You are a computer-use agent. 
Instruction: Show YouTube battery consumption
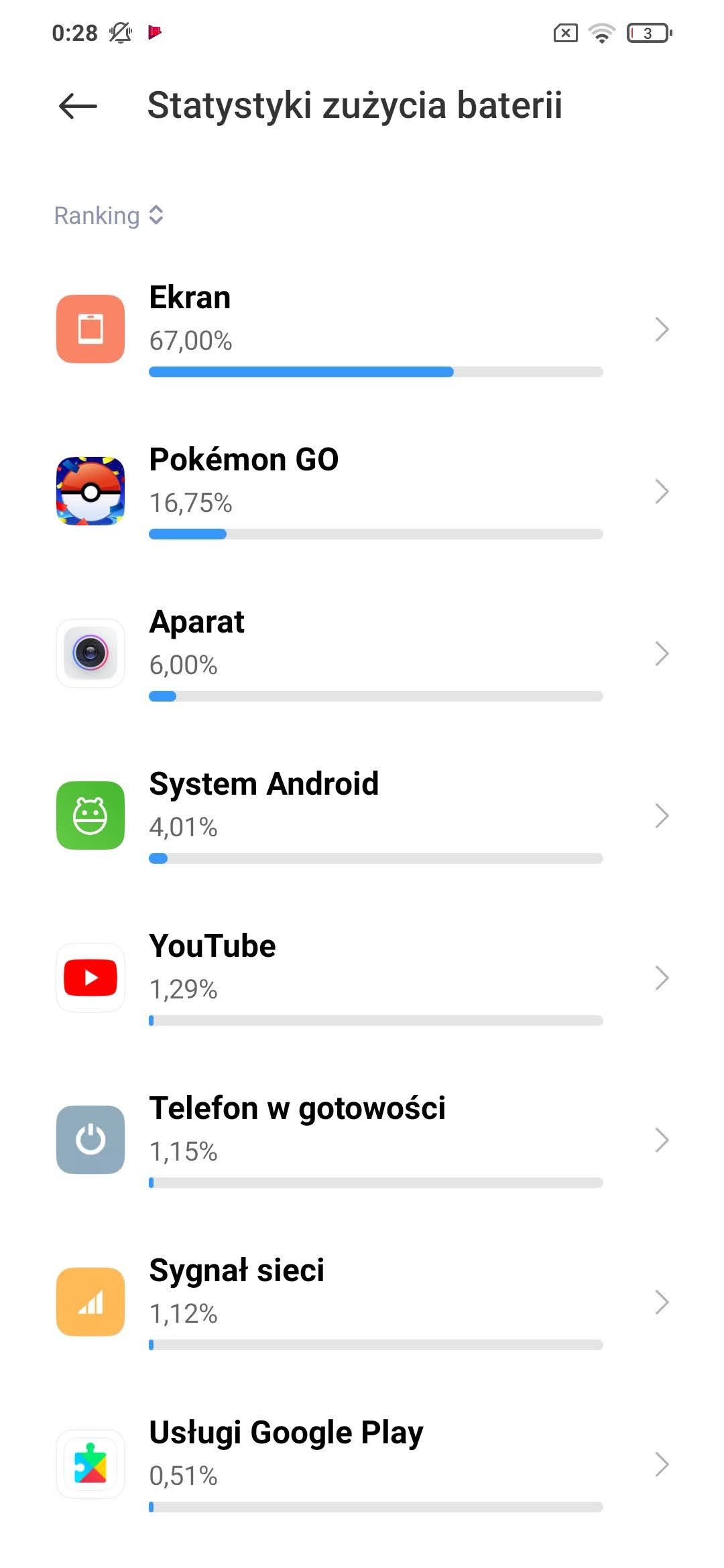362,978
